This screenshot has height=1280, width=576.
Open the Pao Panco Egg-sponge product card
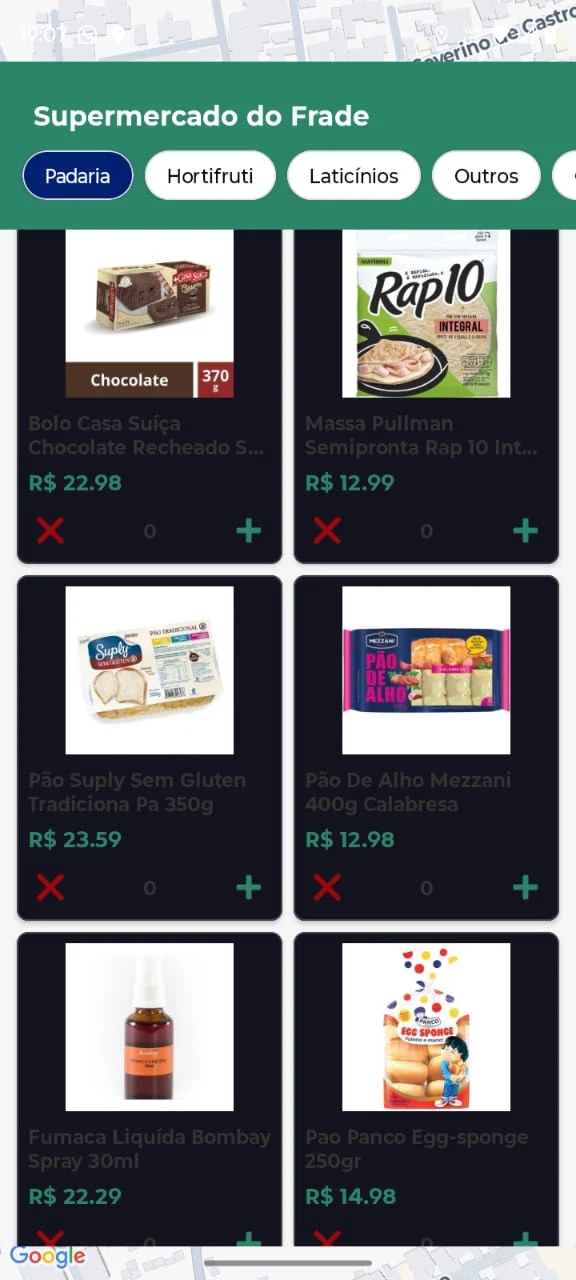point(426,1090)
